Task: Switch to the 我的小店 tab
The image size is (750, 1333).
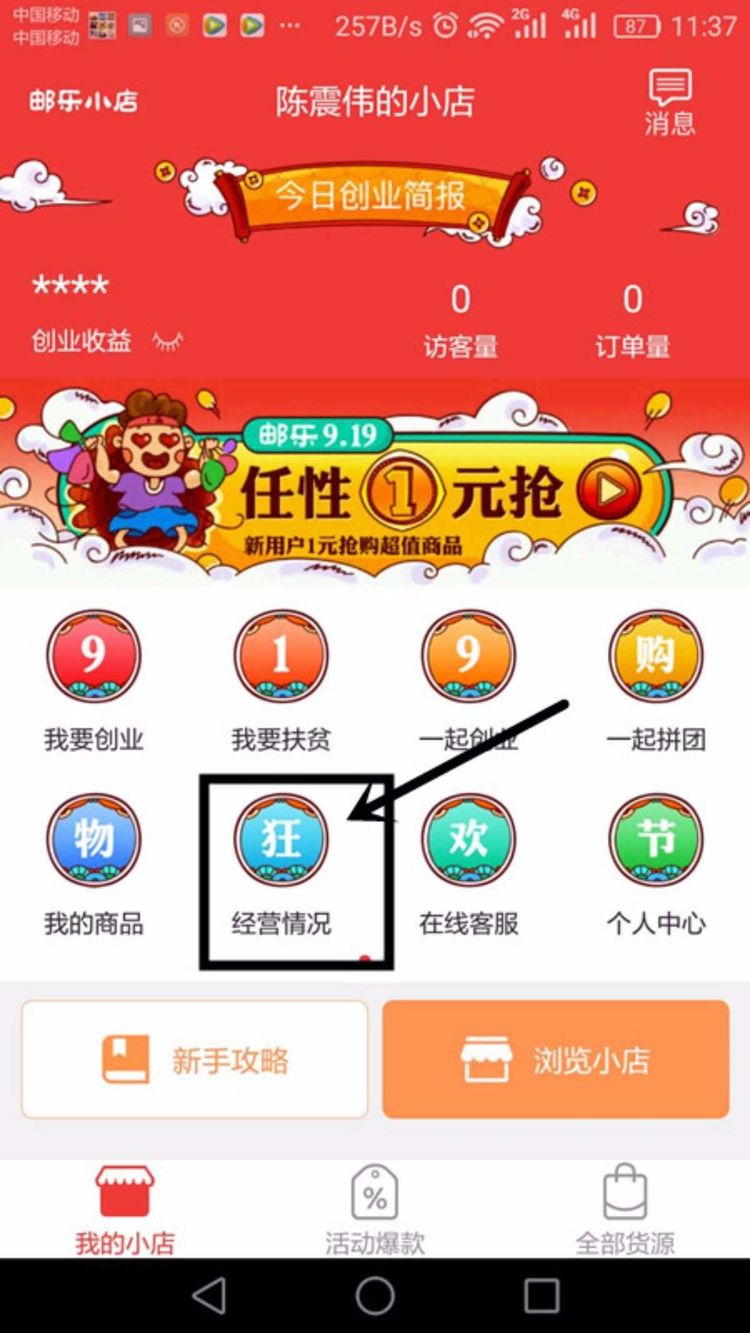Action: (125, 1210)
